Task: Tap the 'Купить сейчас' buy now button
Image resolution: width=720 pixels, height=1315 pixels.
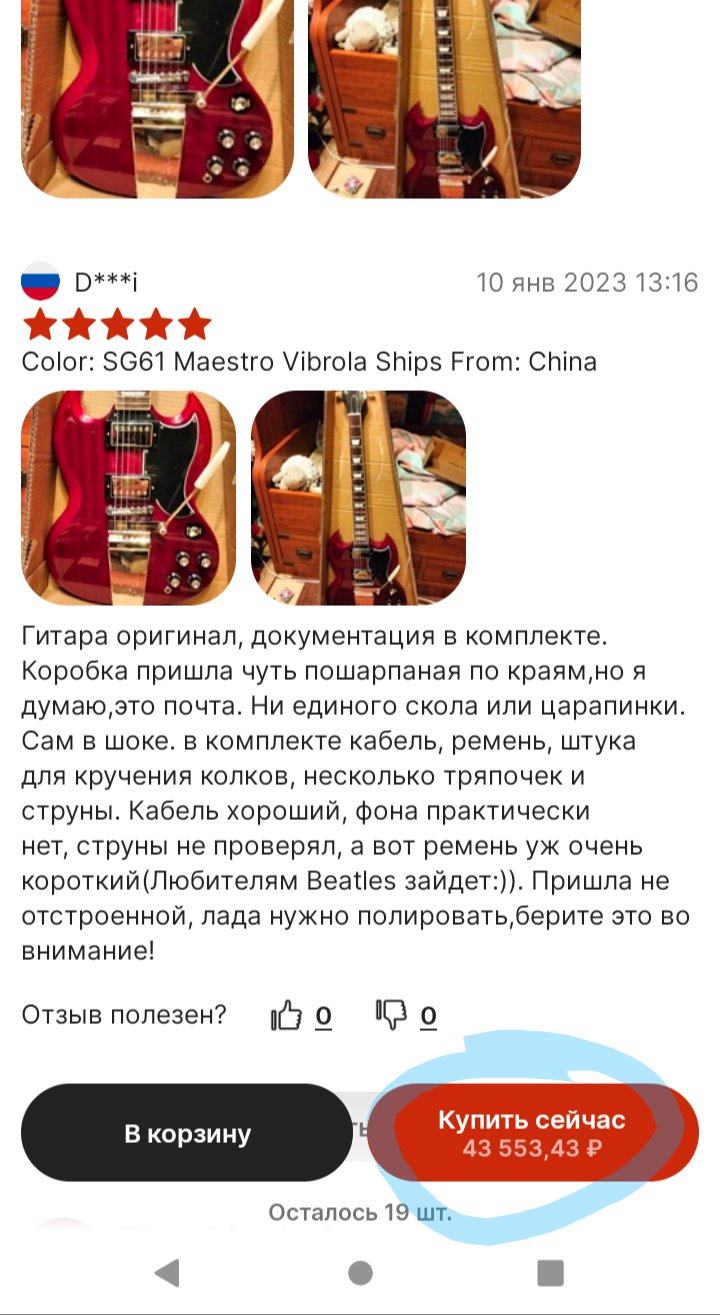Action: [x=532, y=1132]
